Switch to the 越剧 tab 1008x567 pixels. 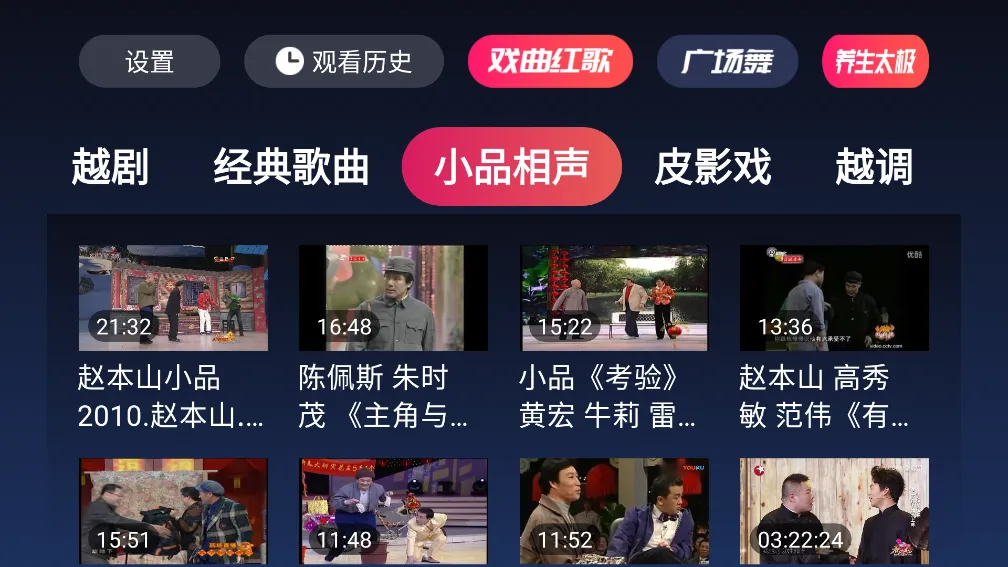[110, 167]
